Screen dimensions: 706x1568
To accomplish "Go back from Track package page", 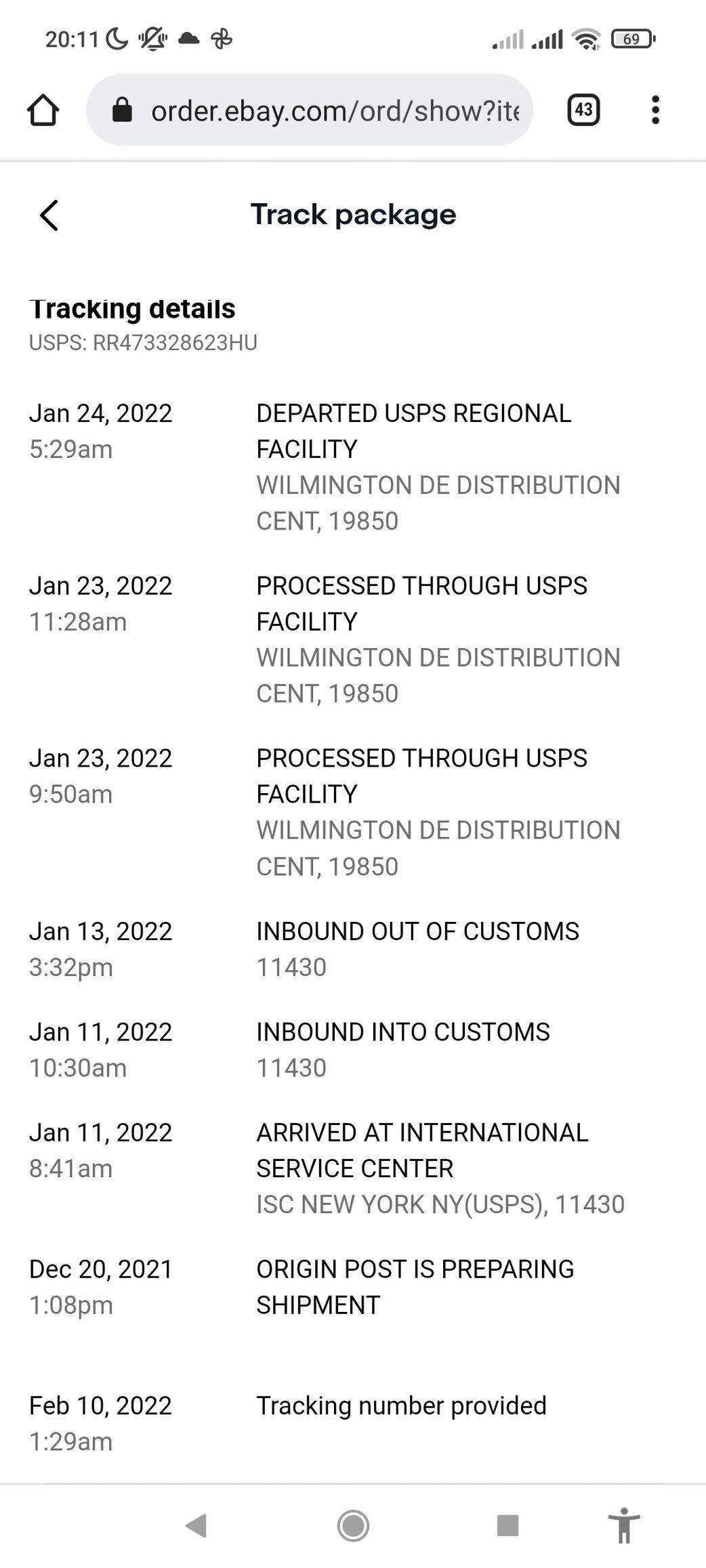I will tap(49, 215).
